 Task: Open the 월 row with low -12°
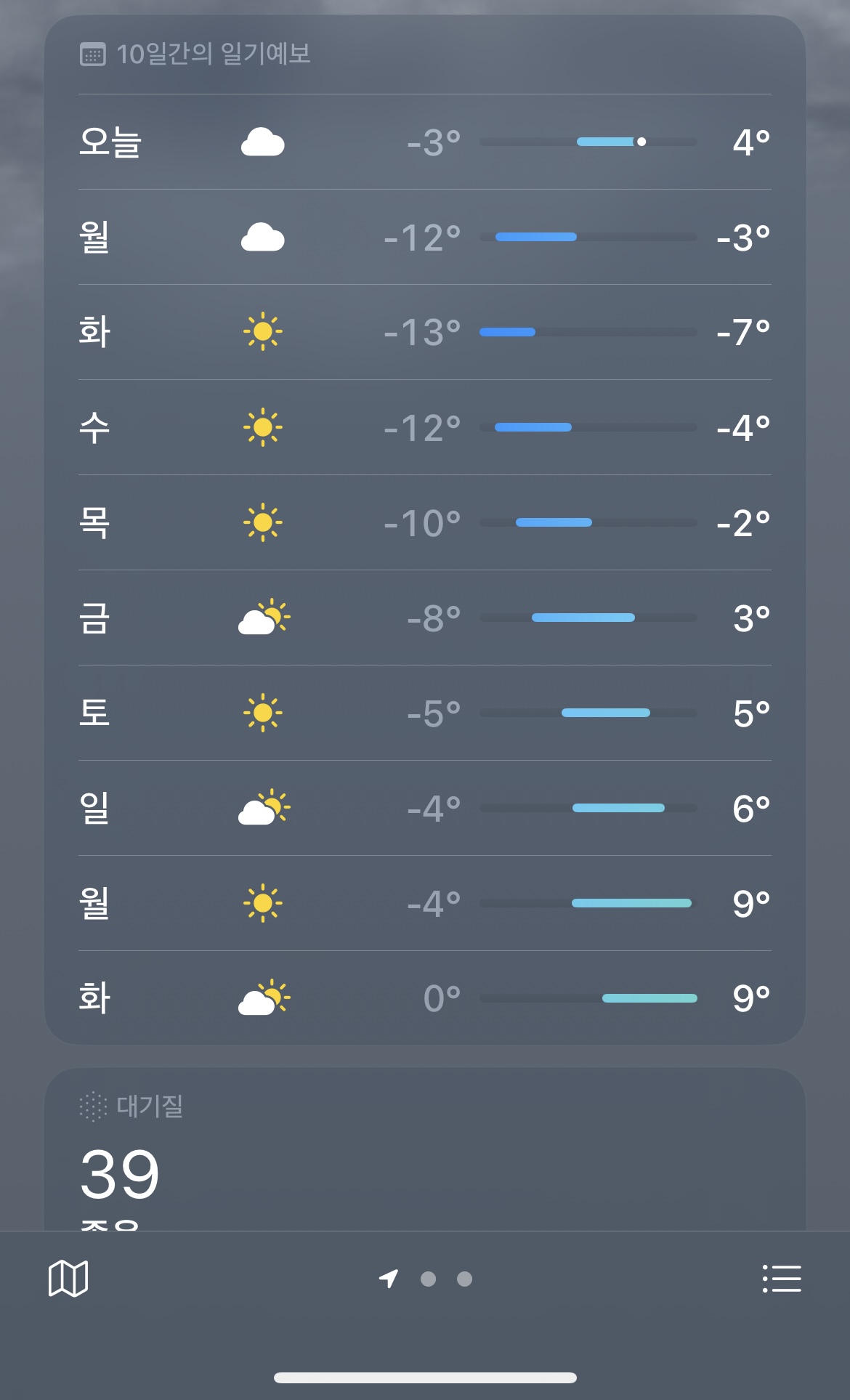tap(425, 238)
